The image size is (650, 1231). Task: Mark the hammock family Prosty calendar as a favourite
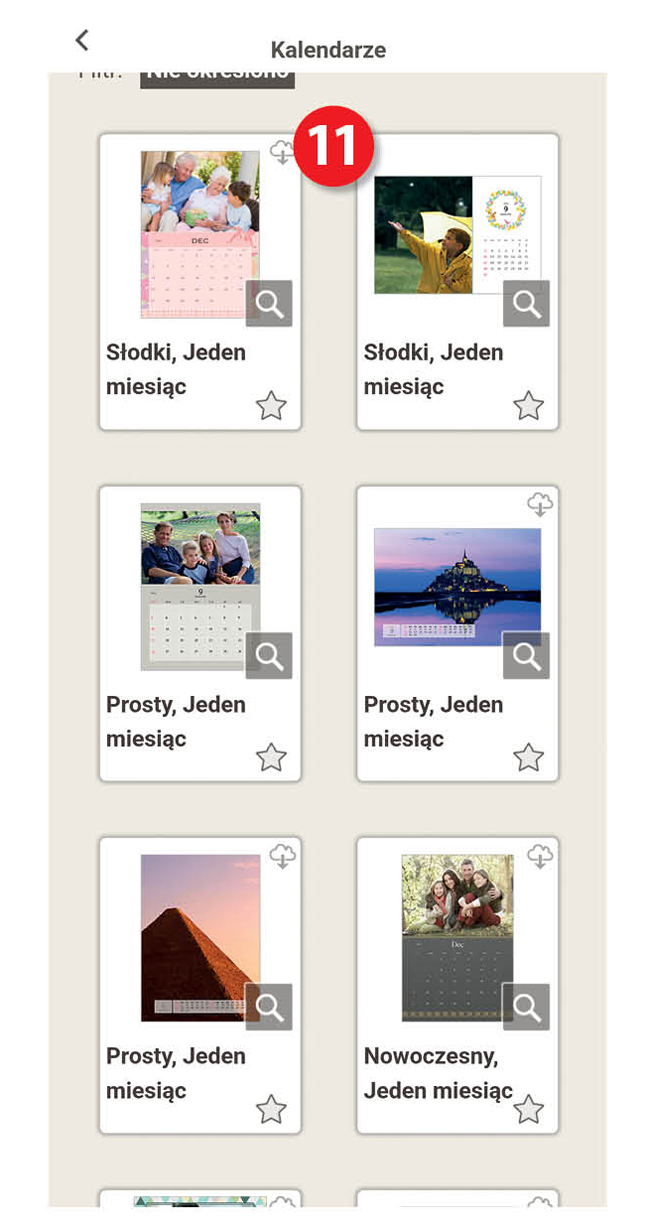pos(271,758)
